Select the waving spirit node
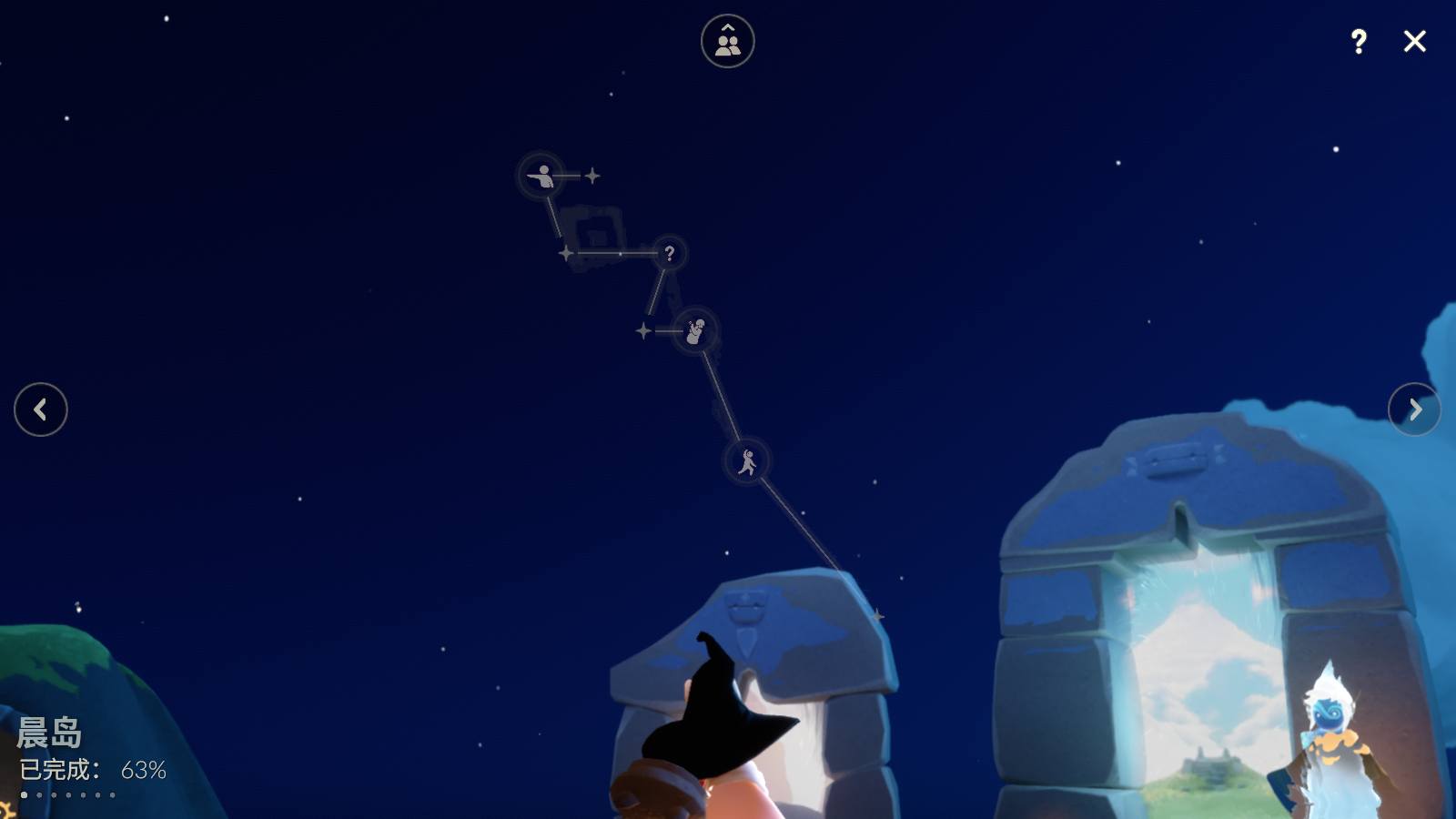This screenshot has width=1456, height=819. [696, 329]
